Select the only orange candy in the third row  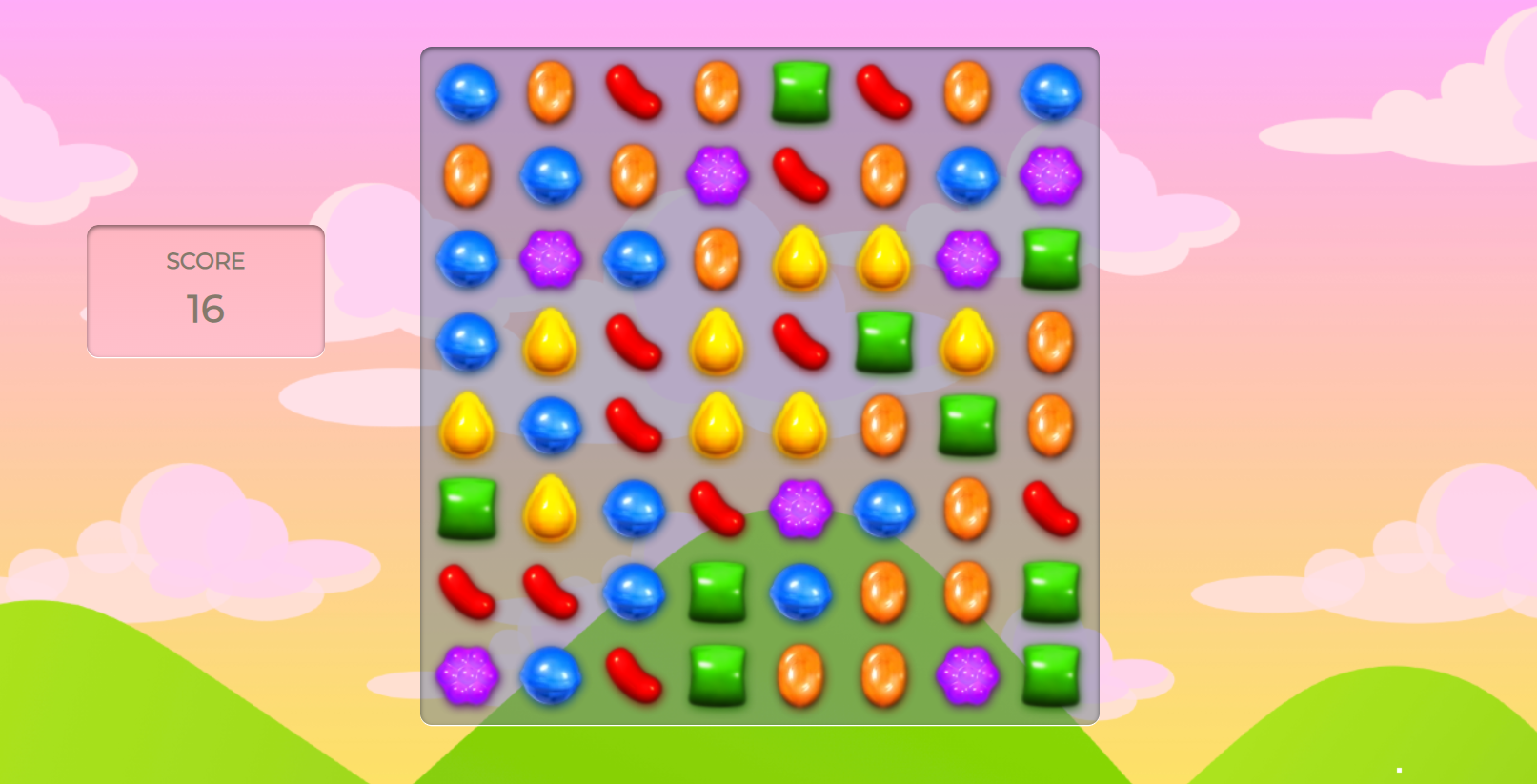coord(717,258)
